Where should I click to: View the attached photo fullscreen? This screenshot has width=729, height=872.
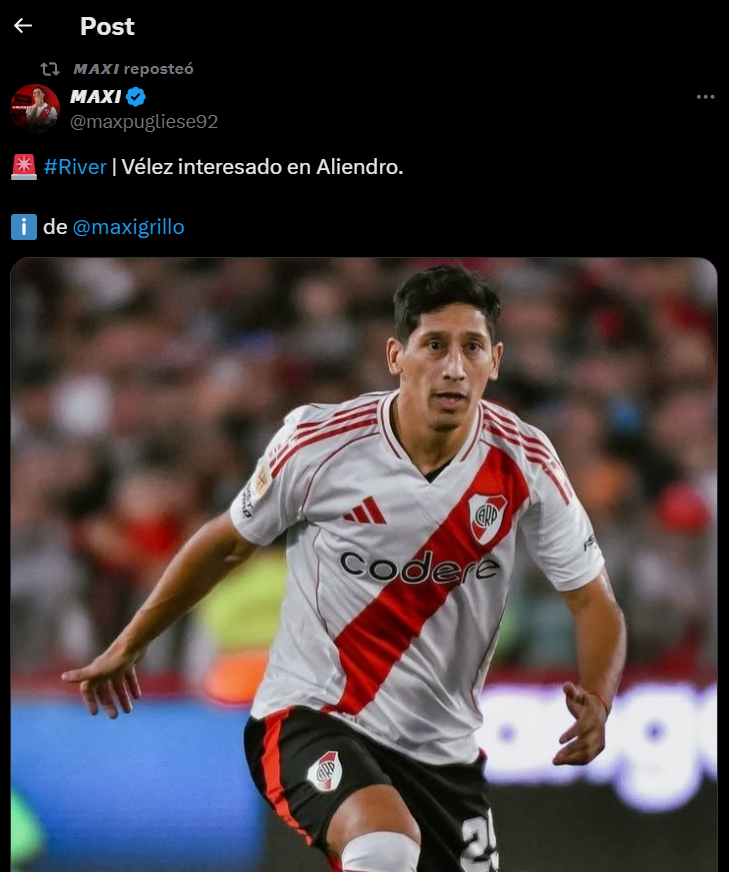[364, 565]
